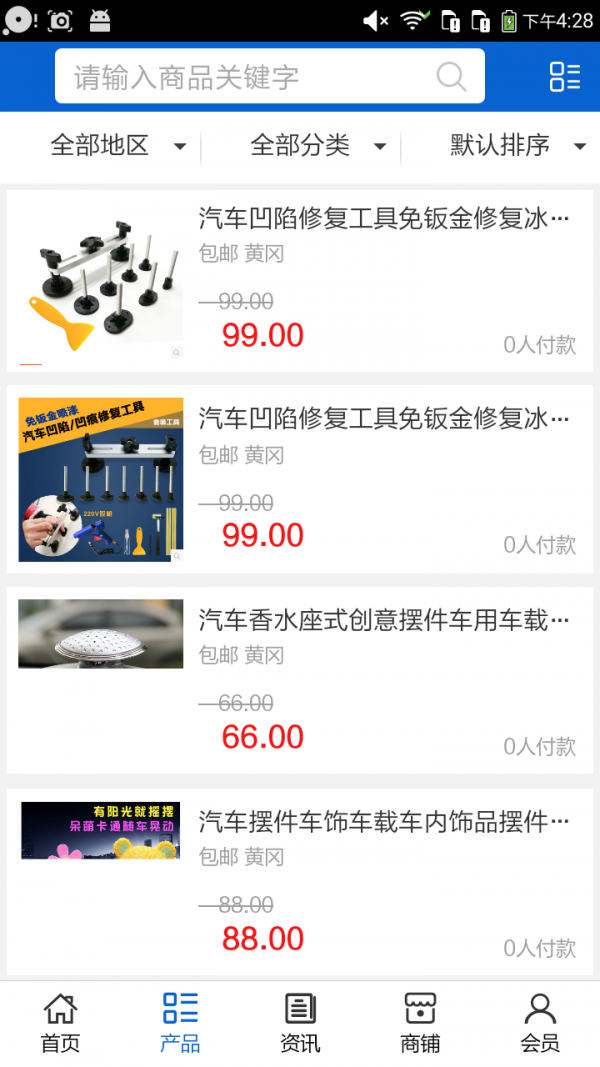Select the 产品 products tab
600x1067 pixels.
tap(180, 1023)
